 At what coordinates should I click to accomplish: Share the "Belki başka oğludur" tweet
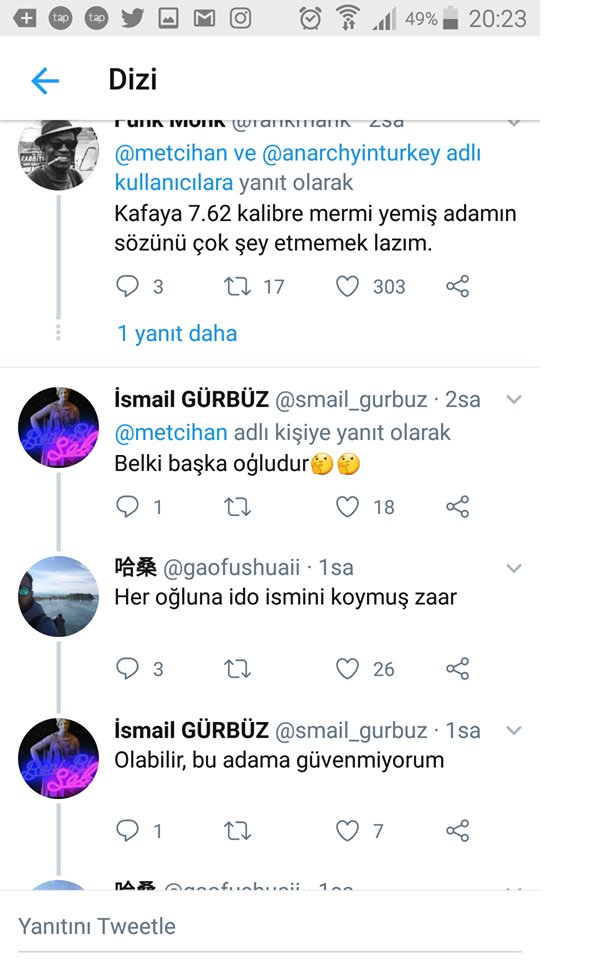(x=457, y=507)
